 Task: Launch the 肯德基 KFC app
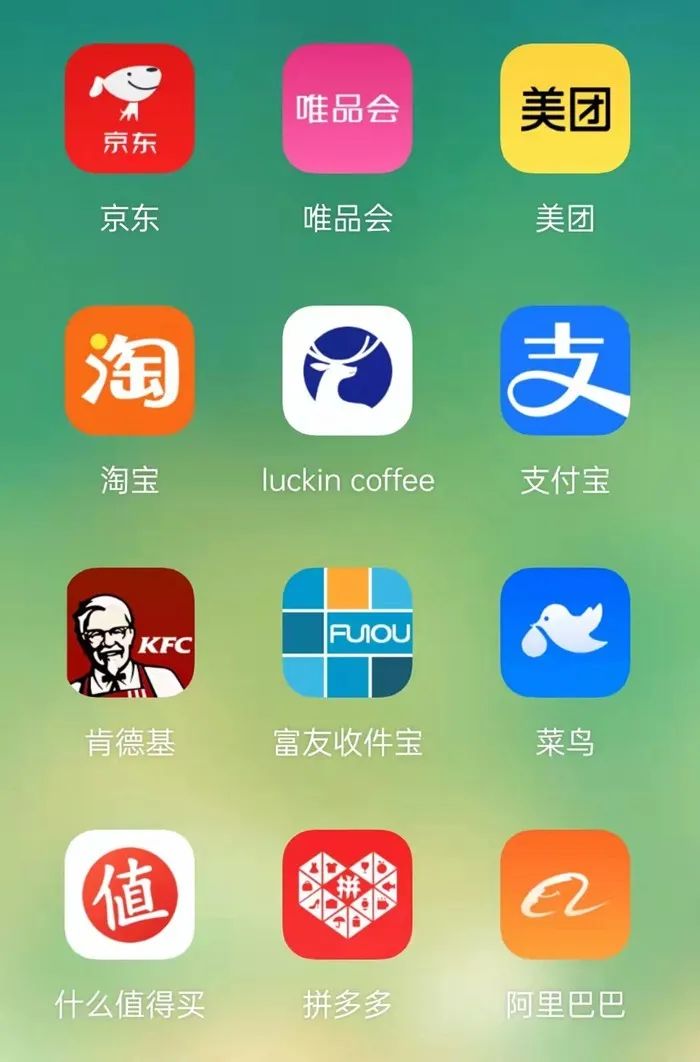click(129, 633)
